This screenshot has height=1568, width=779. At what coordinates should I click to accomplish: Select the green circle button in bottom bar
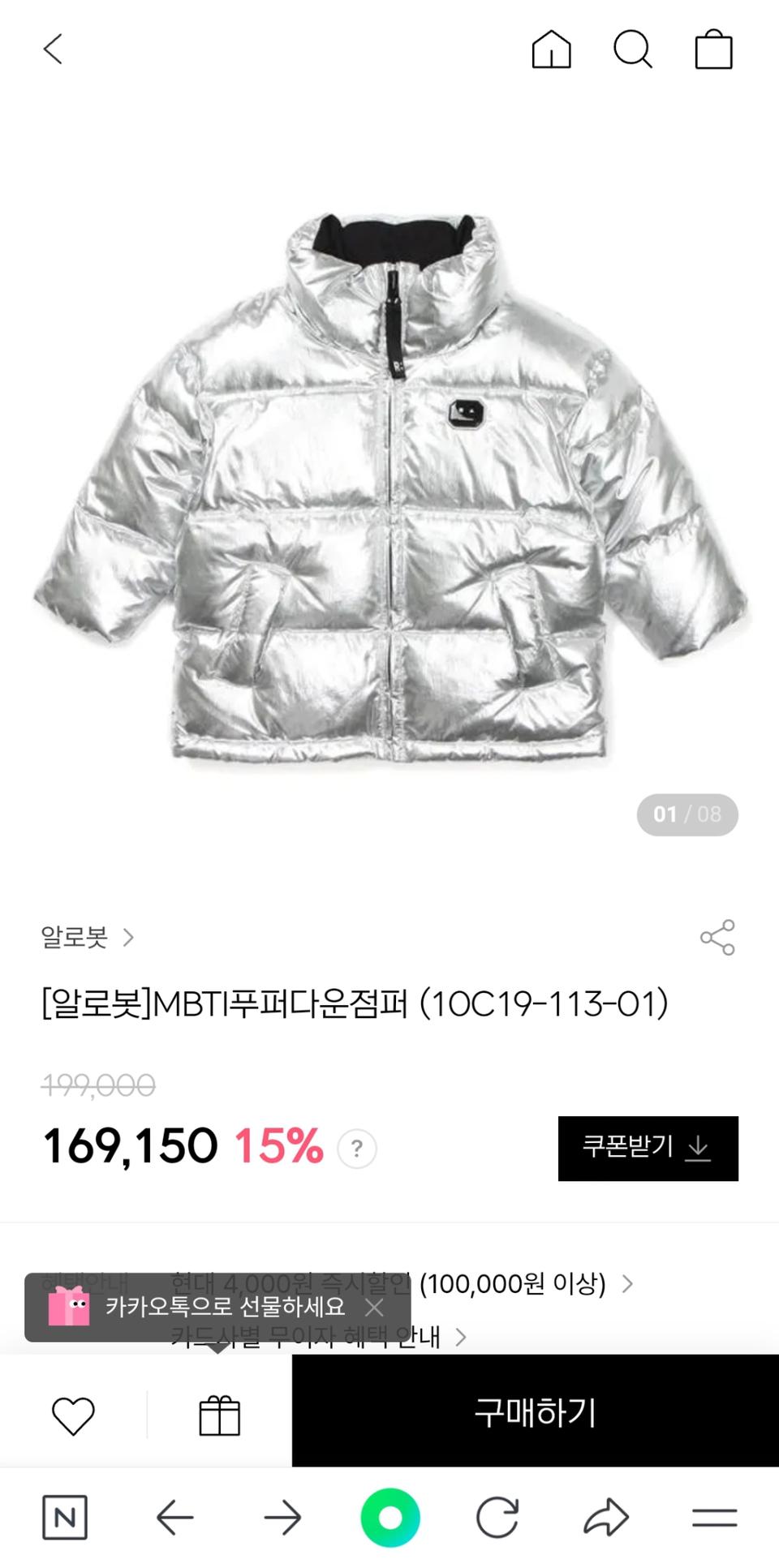point(390,1518)
